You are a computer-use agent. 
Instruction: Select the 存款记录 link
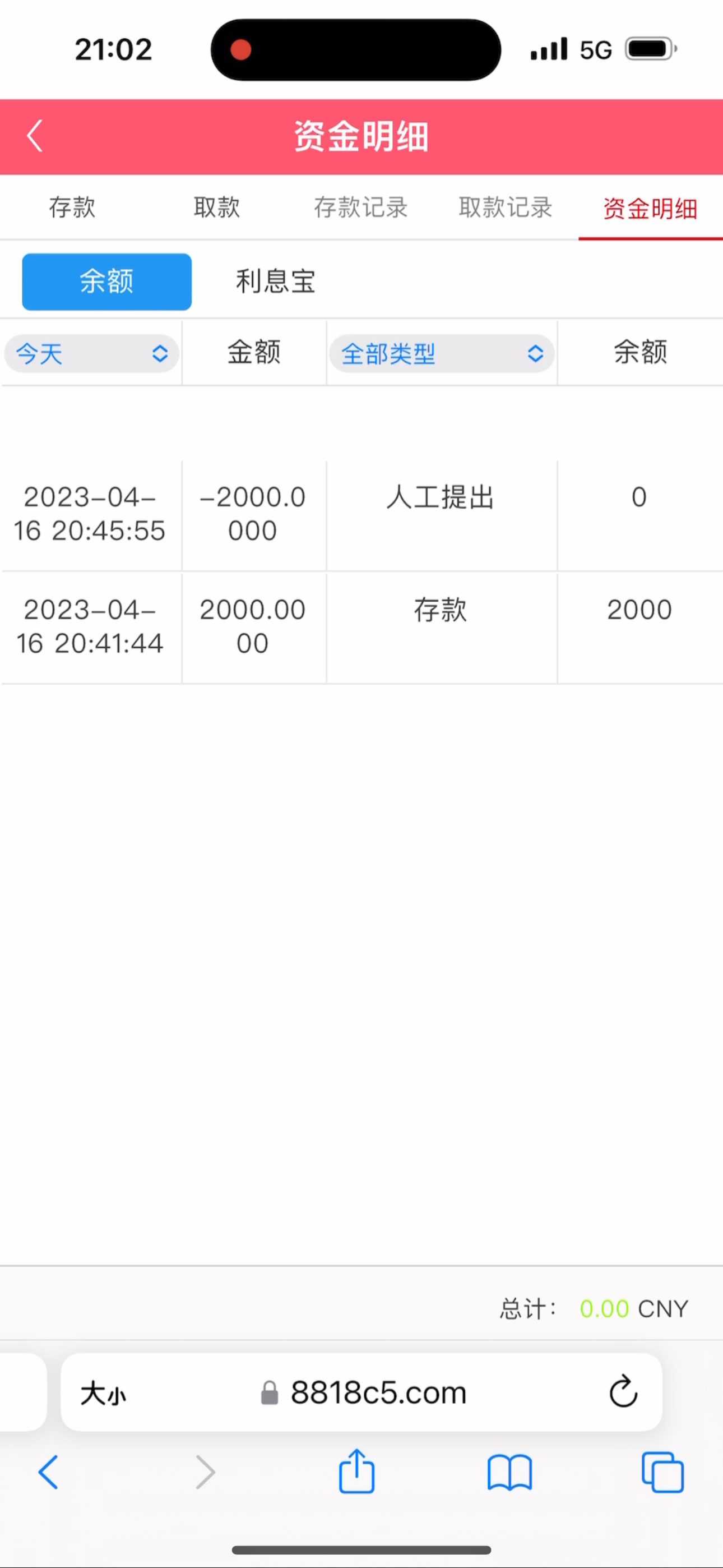pos(361,208)
